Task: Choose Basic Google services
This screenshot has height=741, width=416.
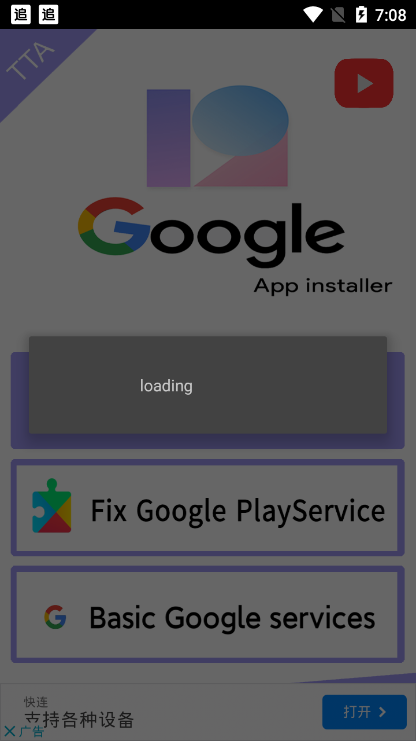Action: tap(208, 614)
